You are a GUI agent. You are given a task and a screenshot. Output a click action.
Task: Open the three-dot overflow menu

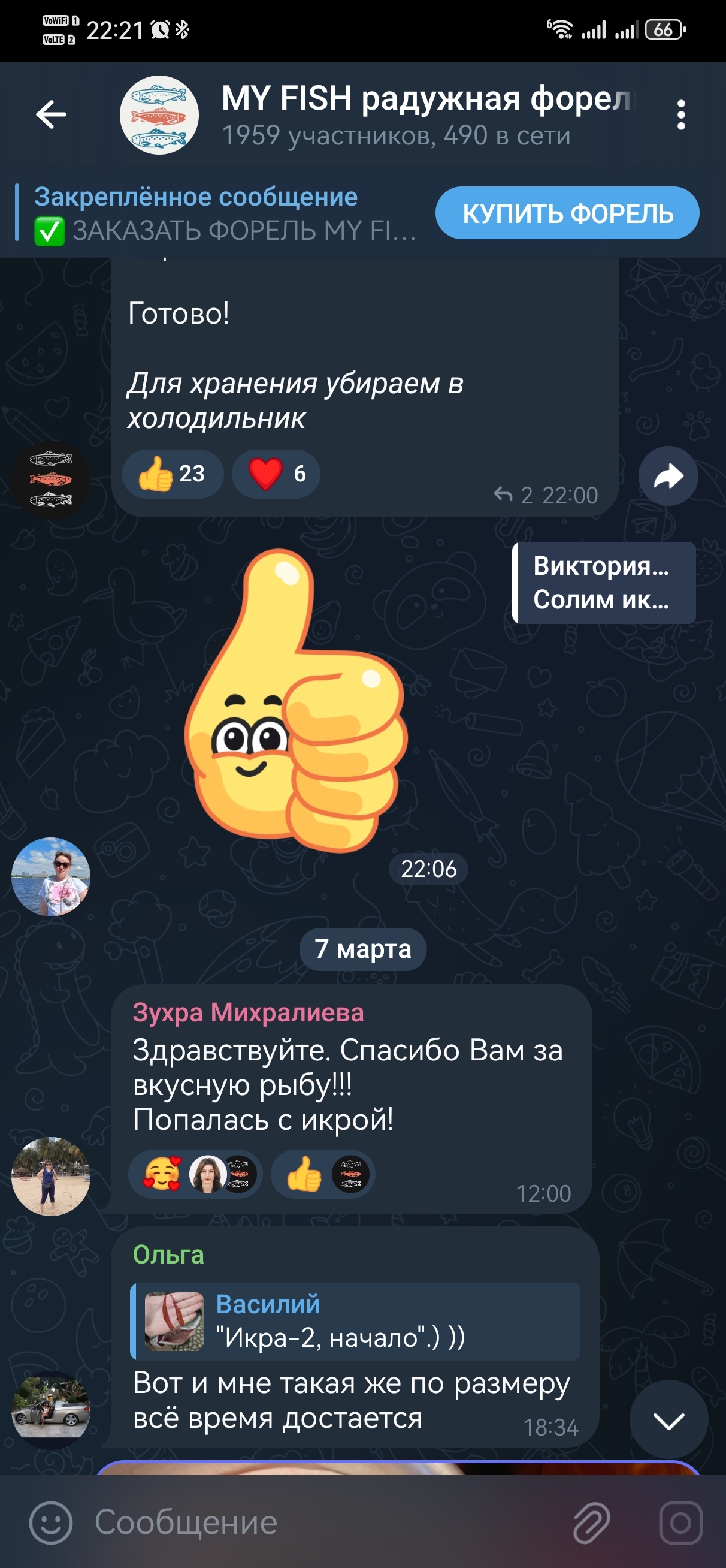click(680, 115)
